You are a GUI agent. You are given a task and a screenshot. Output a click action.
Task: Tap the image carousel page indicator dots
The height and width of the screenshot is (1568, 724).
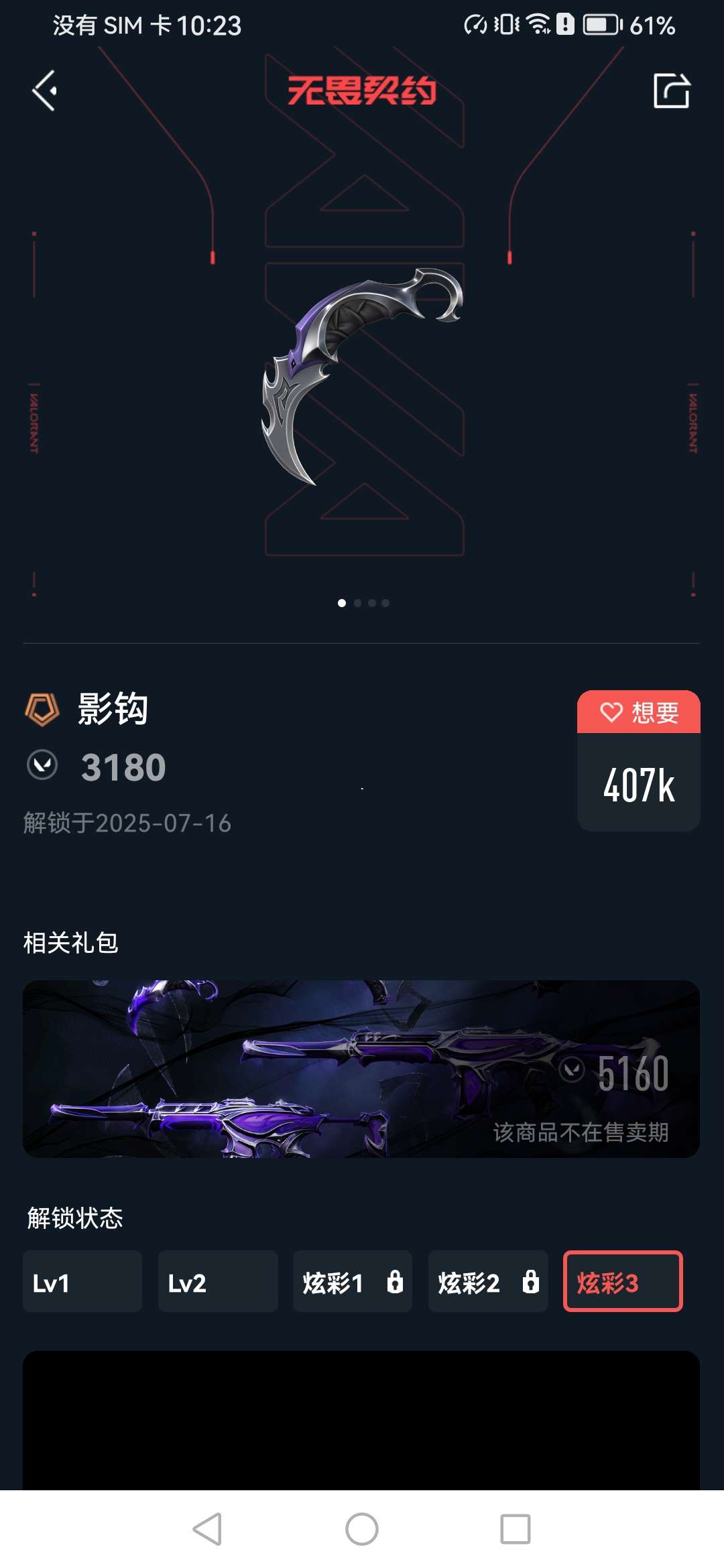pyautogui.click(x=363, y=603)
